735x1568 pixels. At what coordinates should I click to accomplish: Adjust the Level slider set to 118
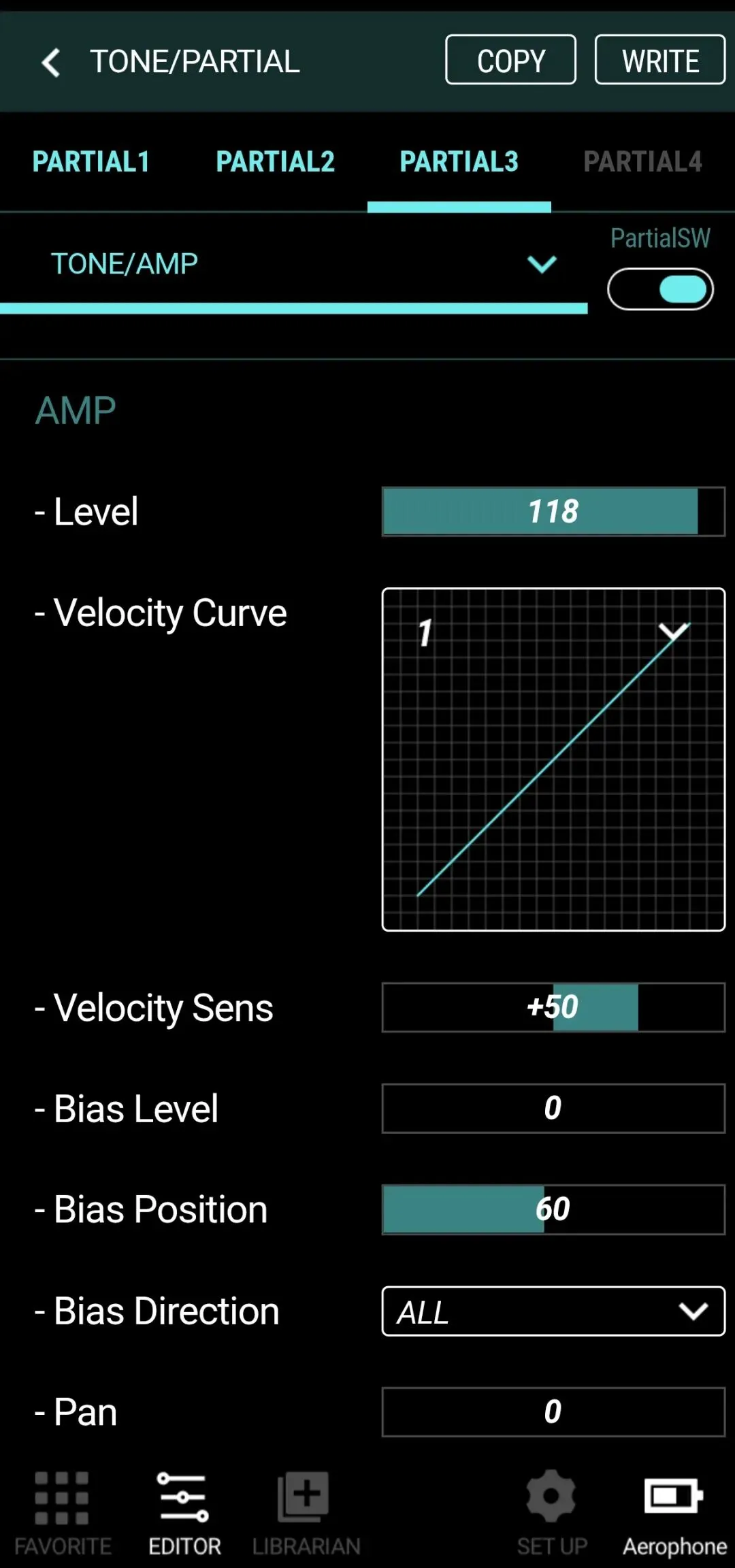click(x=553, y=512)
